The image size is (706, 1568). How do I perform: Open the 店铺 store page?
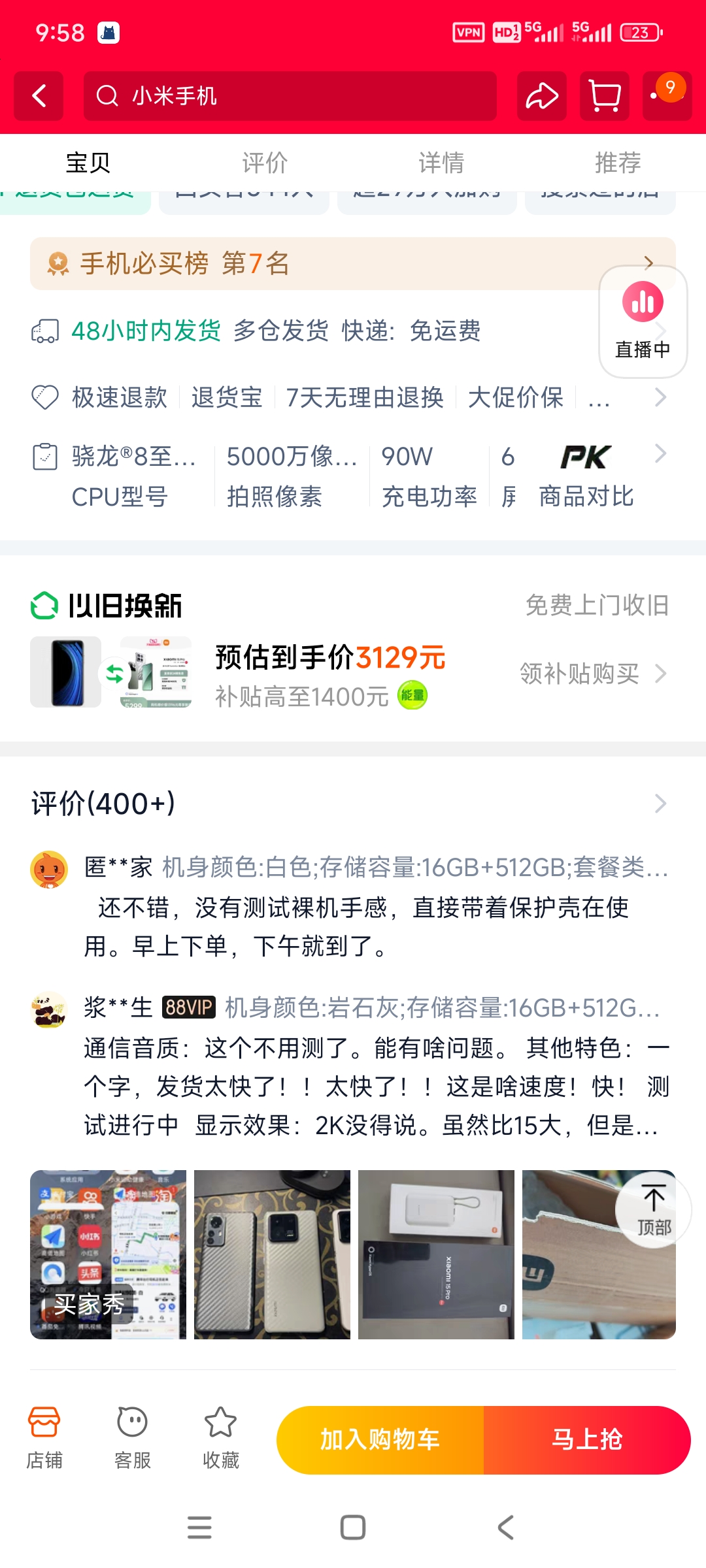44,1439
